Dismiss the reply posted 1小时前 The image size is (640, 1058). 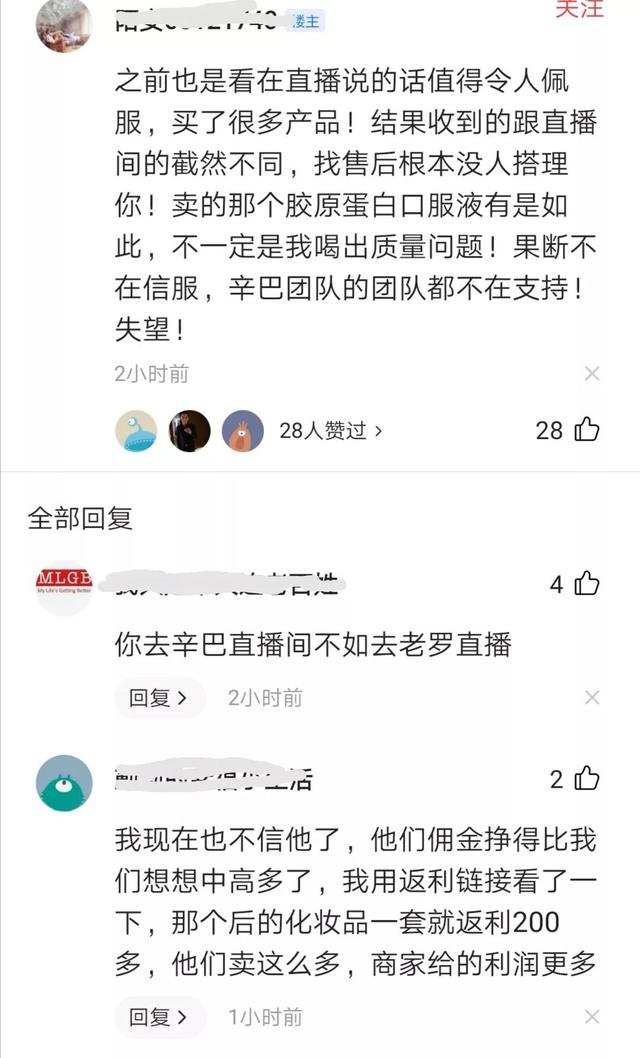pos(592,1018)
